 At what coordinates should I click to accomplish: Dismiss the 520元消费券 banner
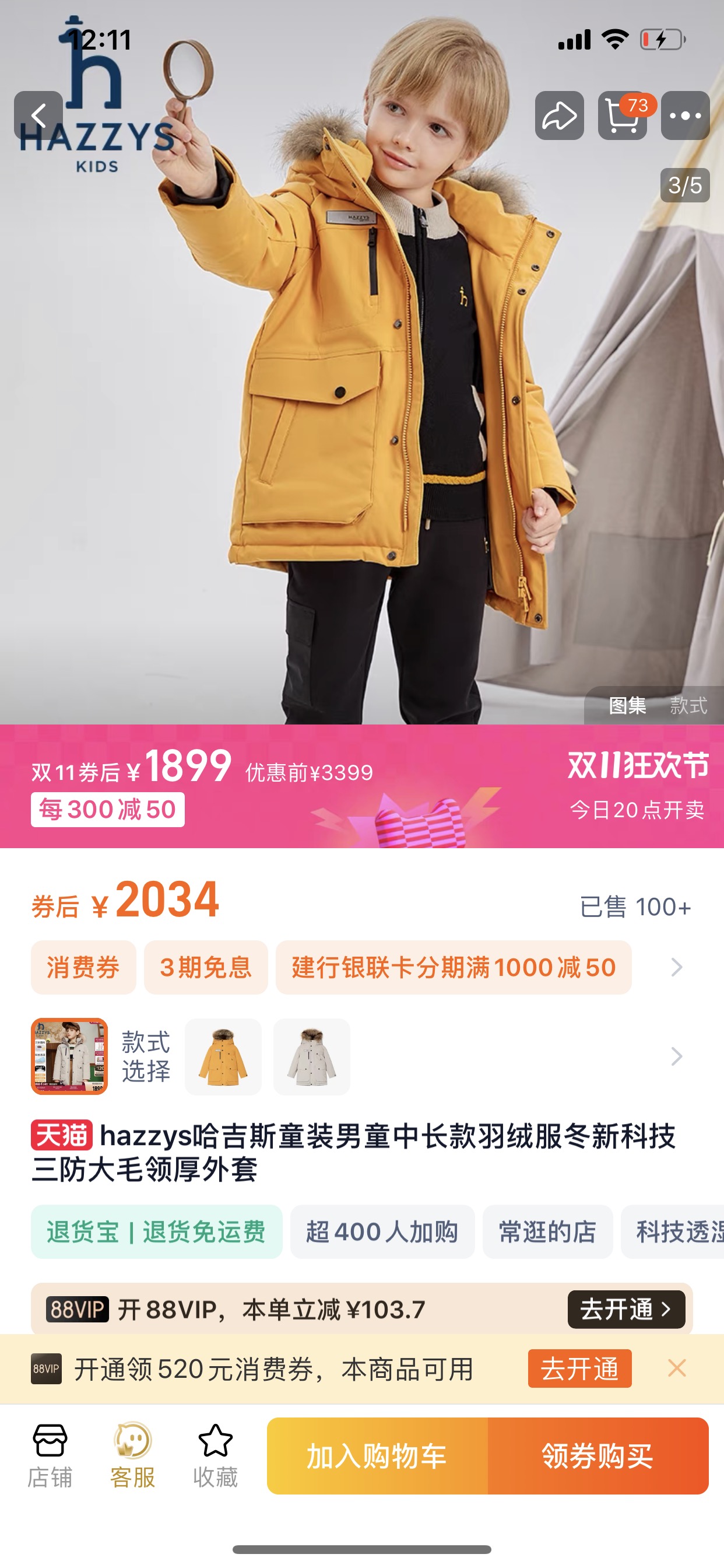click(677, 1368)
